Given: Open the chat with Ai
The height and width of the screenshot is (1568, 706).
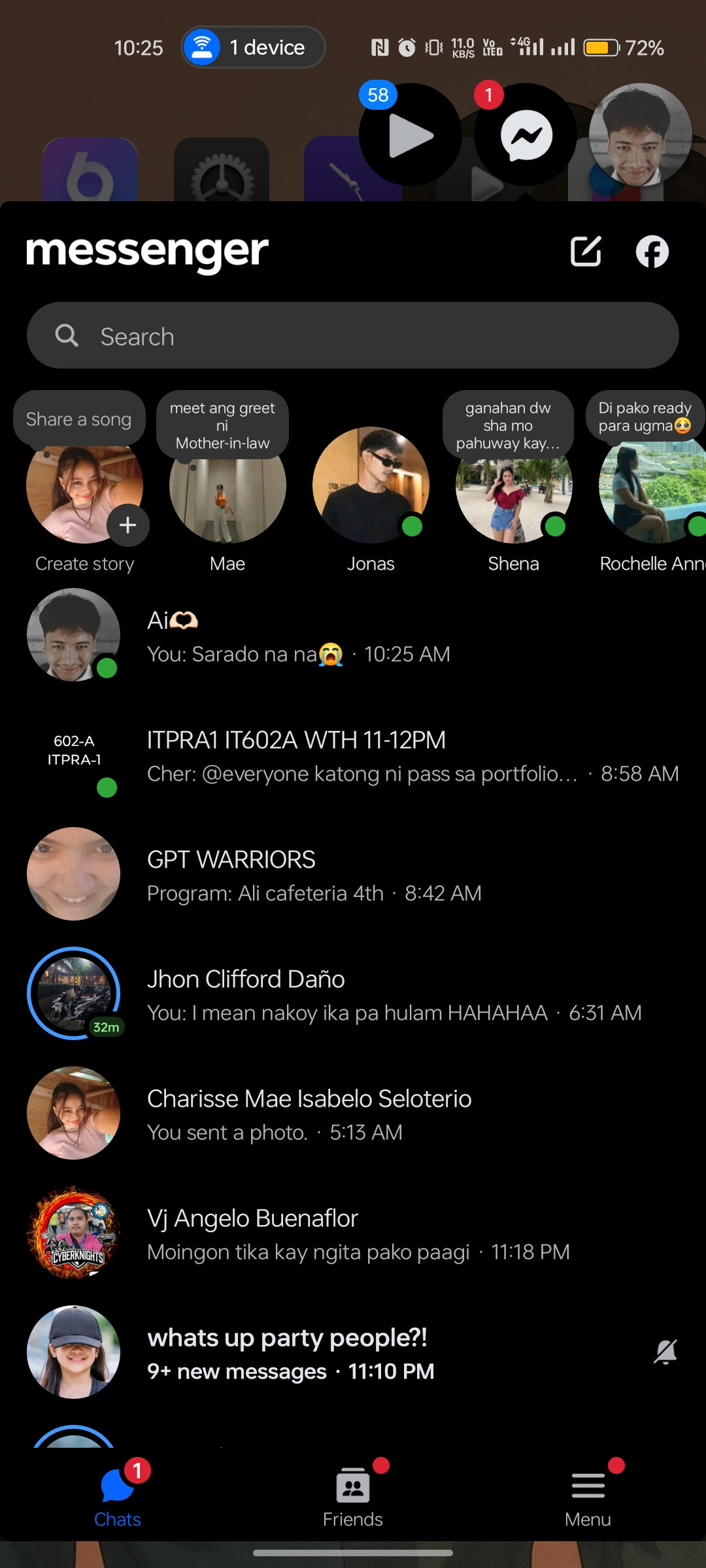Looking at the screenshot, I should click(353, 636).
